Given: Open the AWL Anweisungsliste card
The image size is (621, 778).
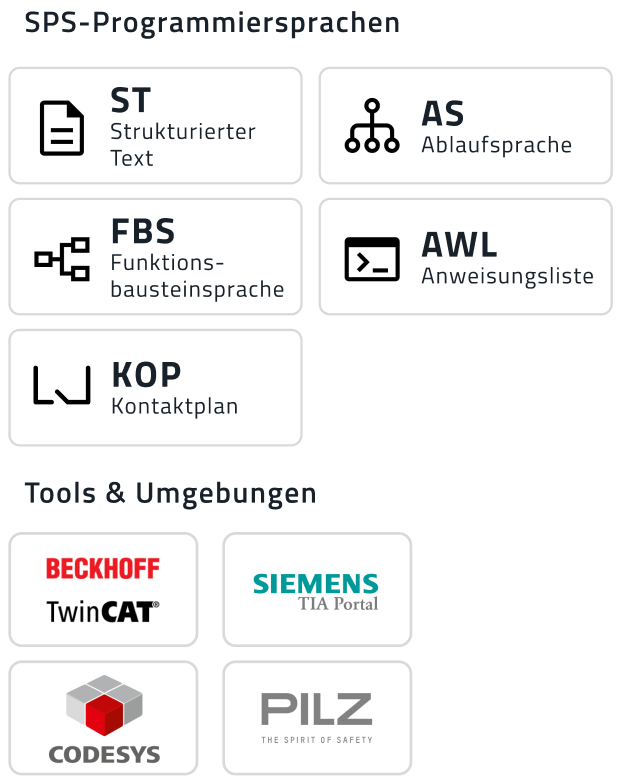Looking at the screenshot, I should (x=465, y=257).
